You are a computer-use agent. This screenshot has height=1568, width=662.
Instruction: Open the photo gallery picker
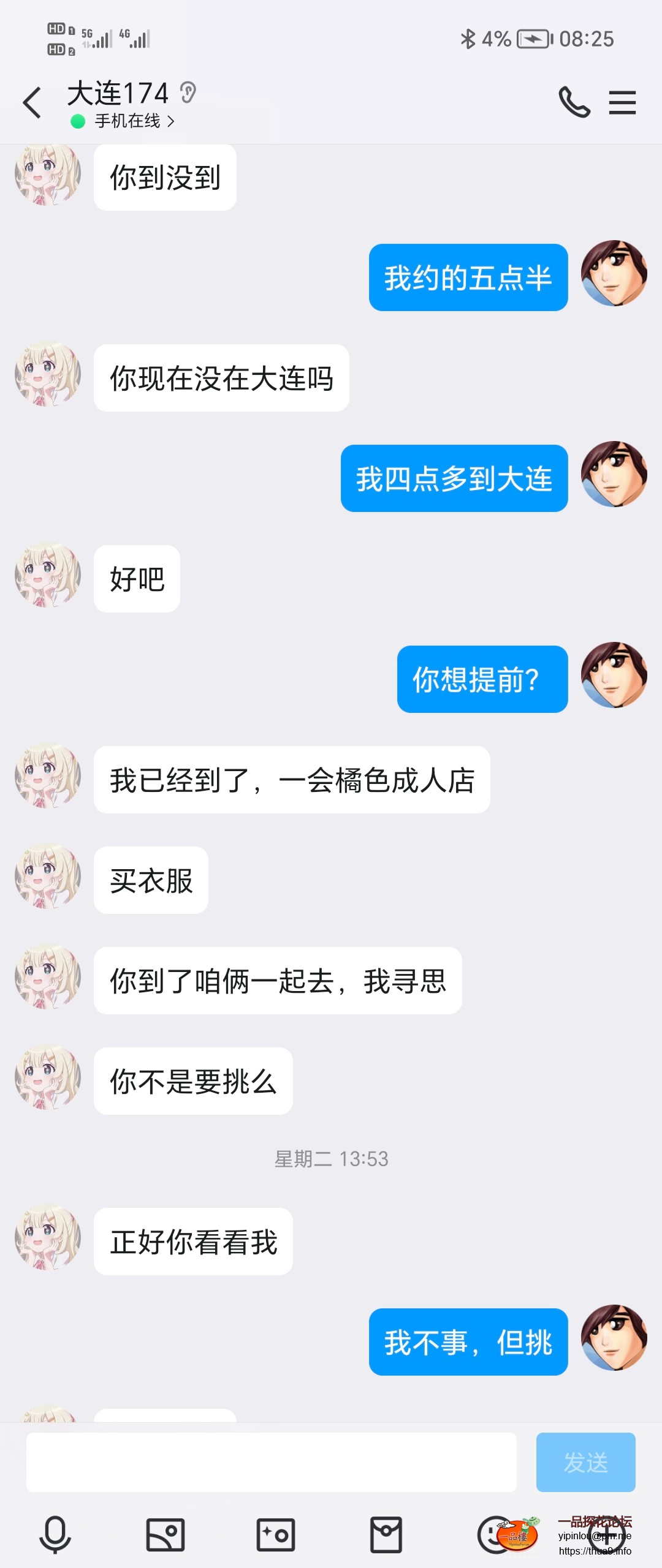[165, 1535]
